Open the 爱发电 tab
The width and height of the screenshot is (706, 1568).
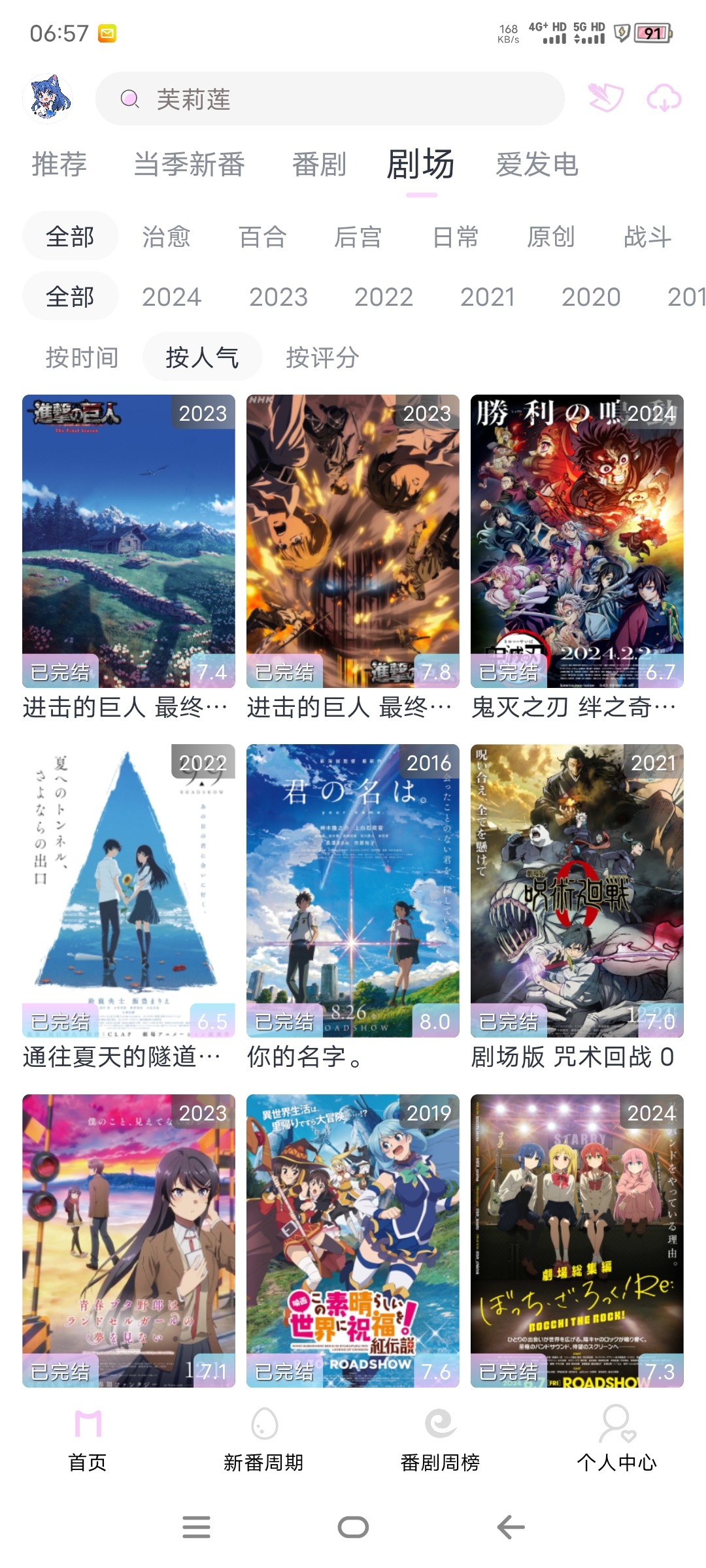tap(537, 164)
